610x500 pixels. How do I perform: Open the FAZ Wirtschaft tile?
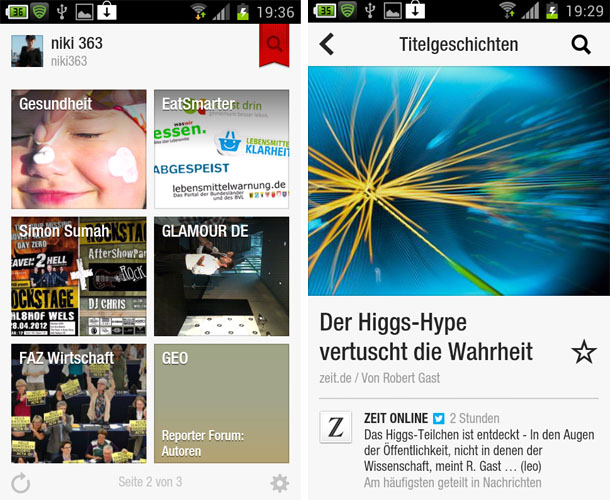click(x=79, y=404)
